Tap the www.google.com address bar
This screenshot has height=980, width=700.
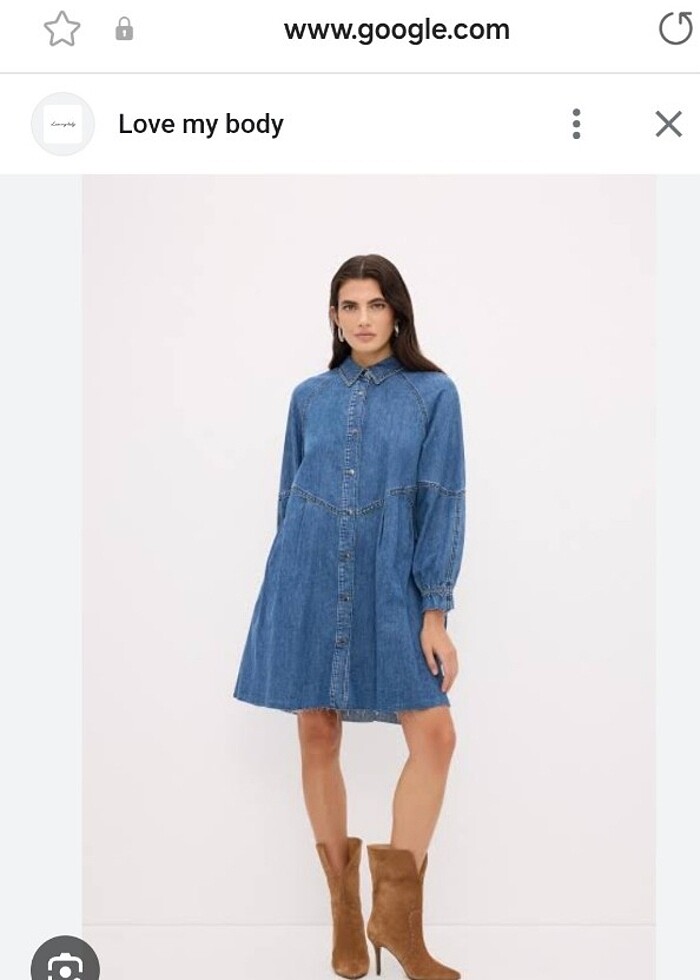pyautogui.click(x=396, y=30)
